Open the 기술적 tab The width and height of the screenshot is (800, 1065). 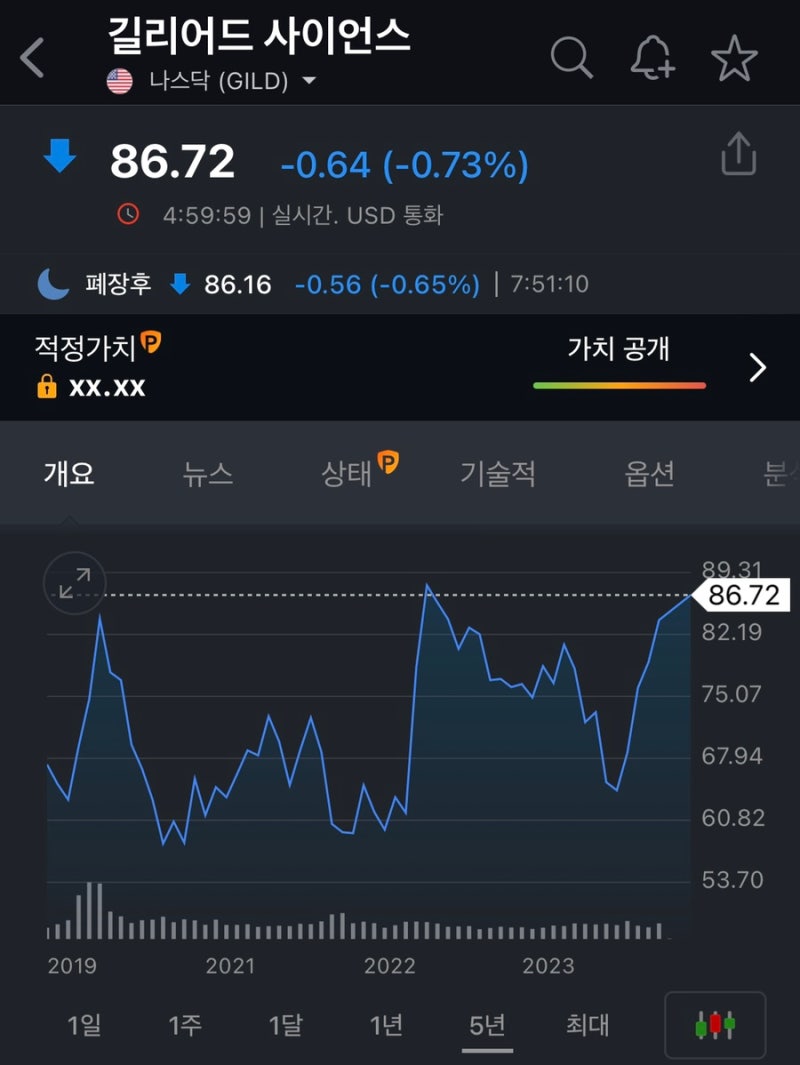tap(497, 474)
